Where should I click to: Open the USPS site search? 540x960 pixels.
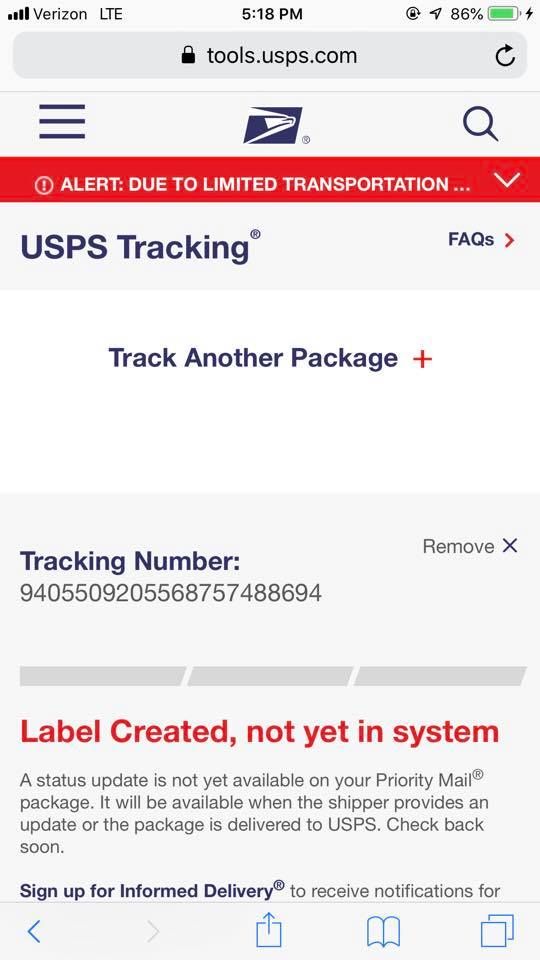pyautogui.click(x=481, y=123)
